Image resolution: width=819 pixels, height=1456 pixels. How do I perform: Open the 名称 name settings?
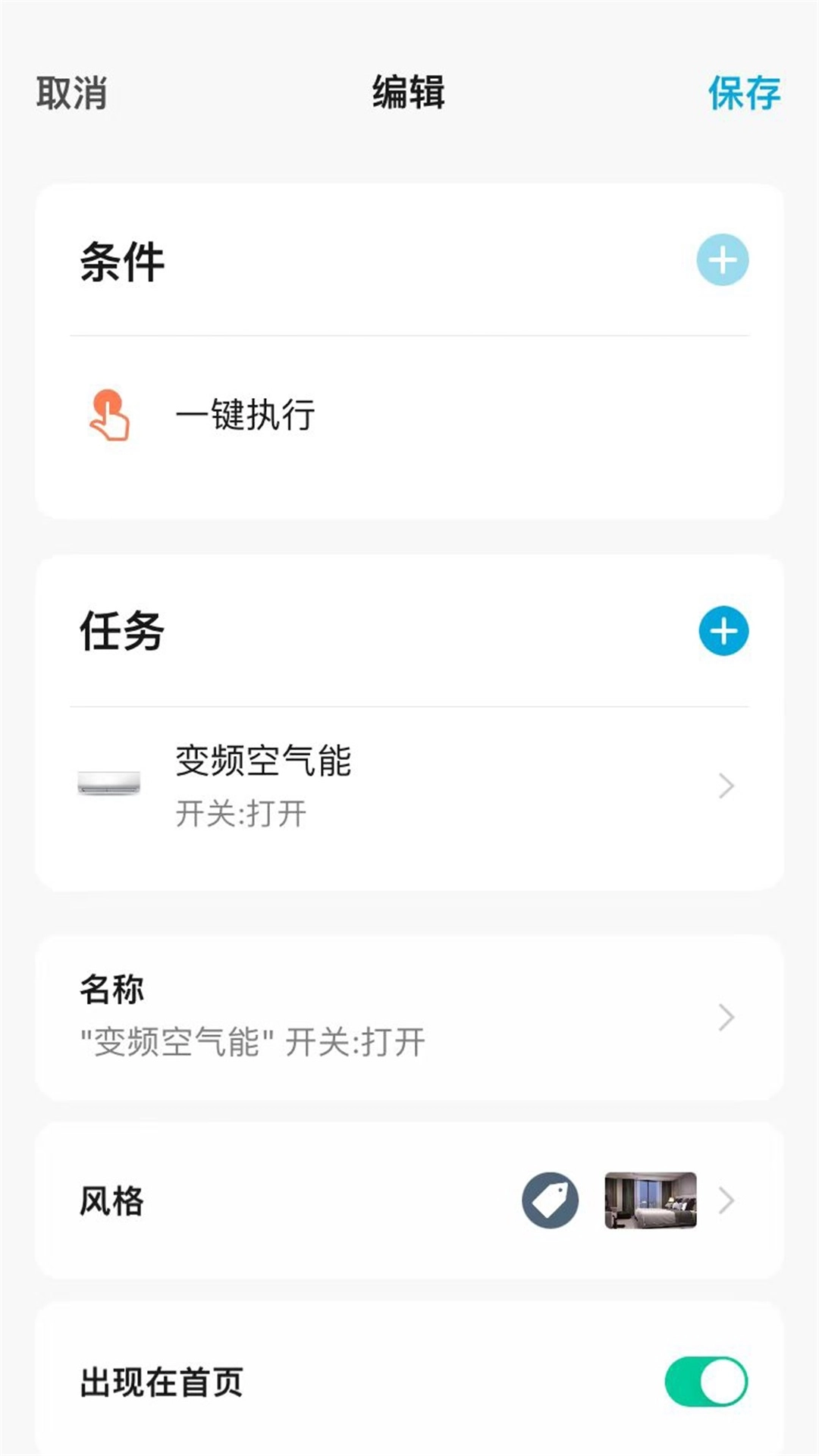tap(409, 1016)
